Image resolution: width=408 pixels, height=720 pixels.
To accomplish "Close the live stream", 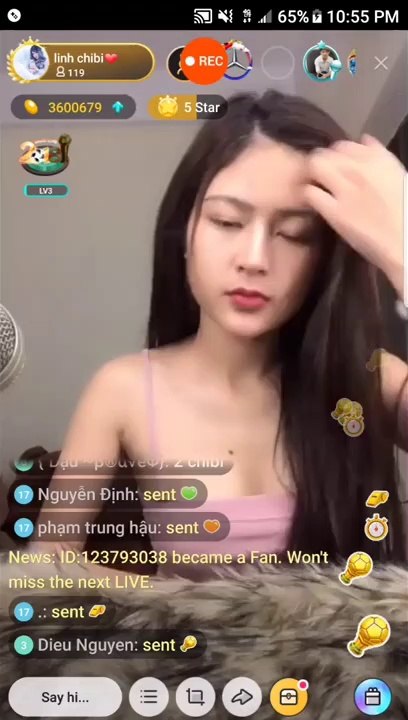I will pyautogui.click(x=380, y=63).
